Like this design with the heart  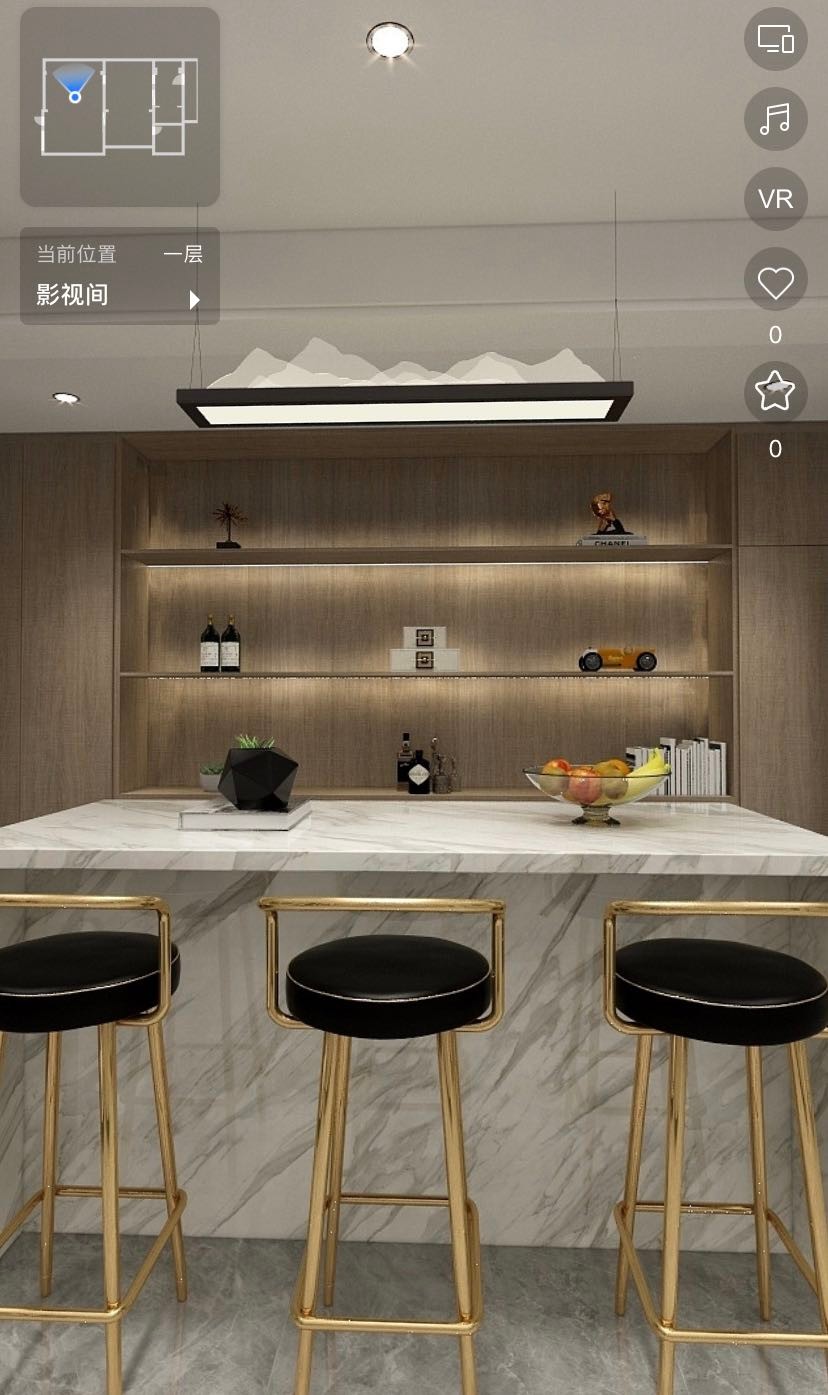point(775,281)
